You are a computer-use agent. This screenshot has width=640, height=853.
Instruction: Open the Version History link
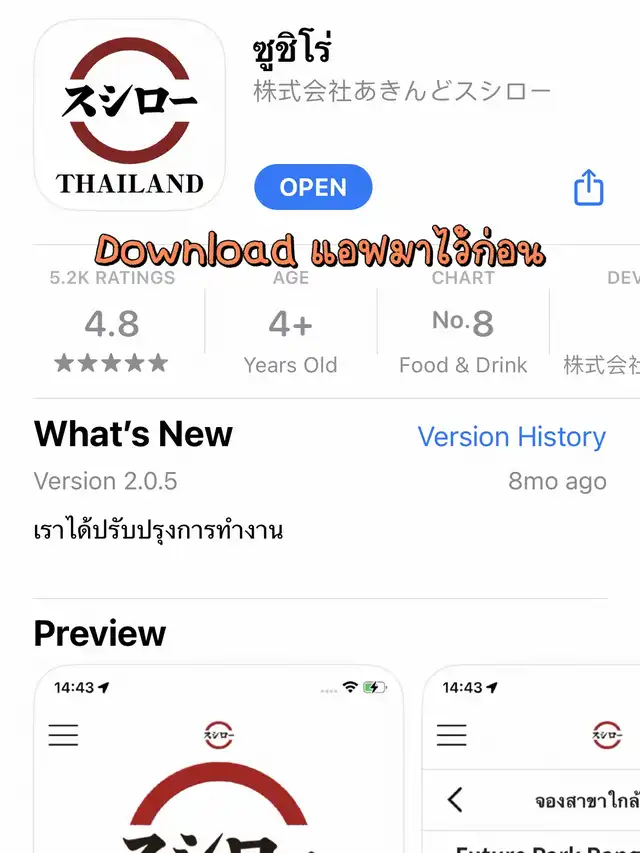point(511,437)
